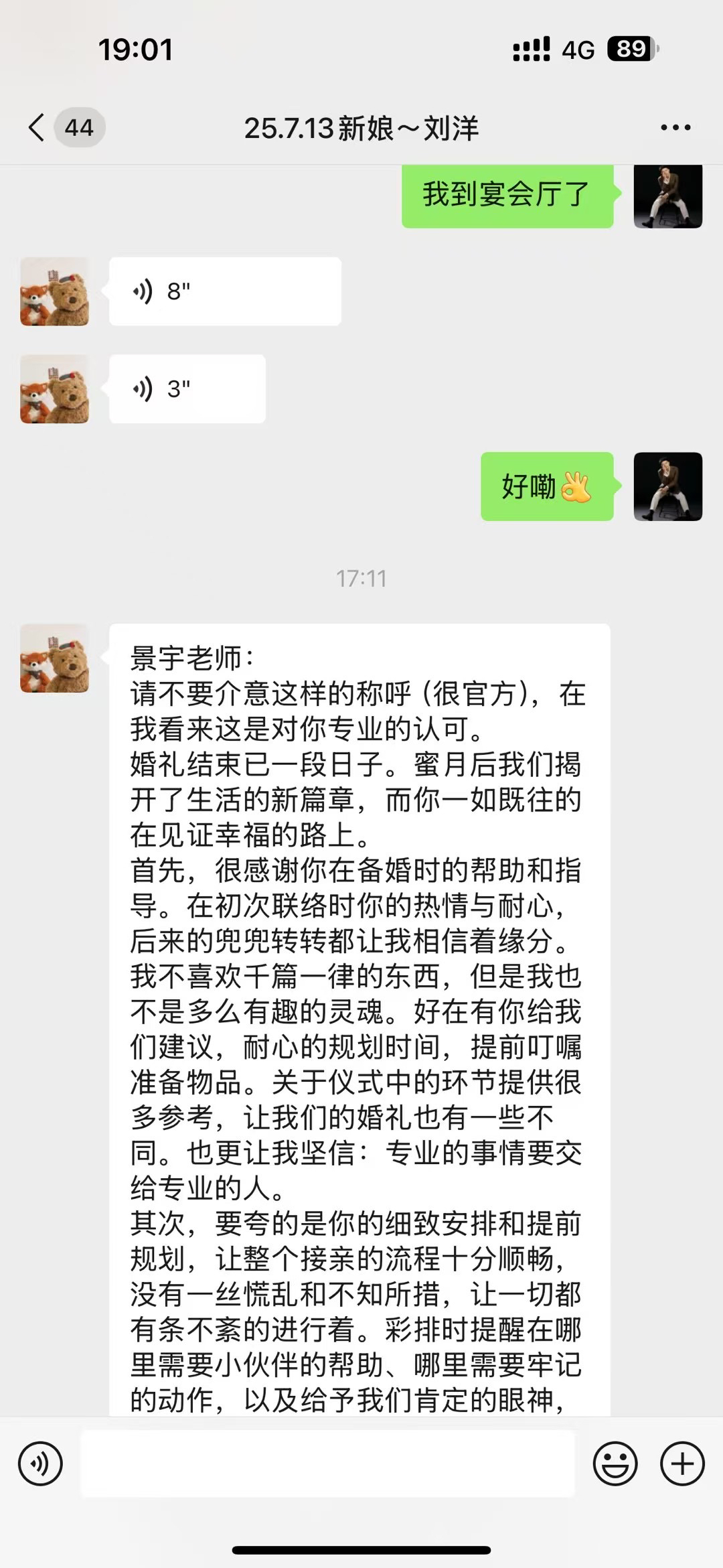The image size is (723, 1568).
Task: Open the chat info overflow menu
Action: pyautogui.click(x=675, y=127)
